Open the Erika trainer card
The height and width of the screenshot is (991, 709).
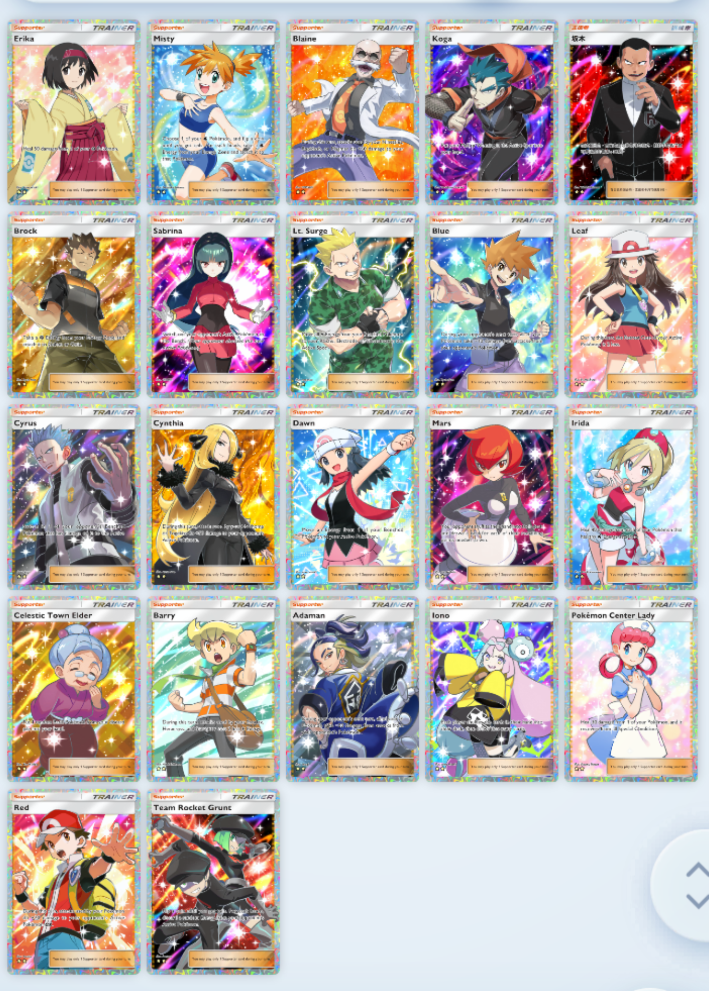point(73,112)
